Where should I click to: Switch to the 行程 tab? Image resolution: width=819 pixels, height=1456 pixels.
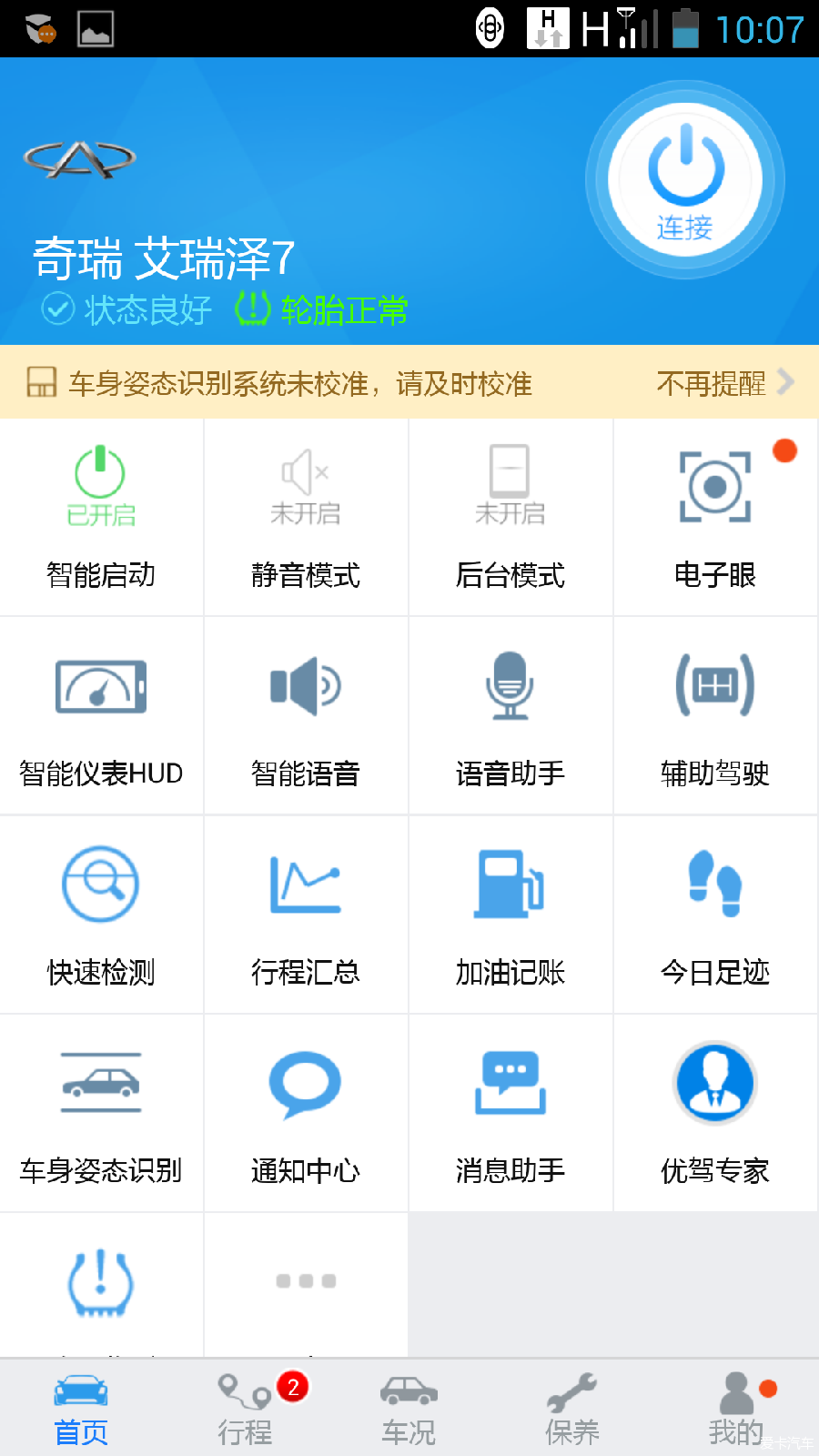(246, 1409)
